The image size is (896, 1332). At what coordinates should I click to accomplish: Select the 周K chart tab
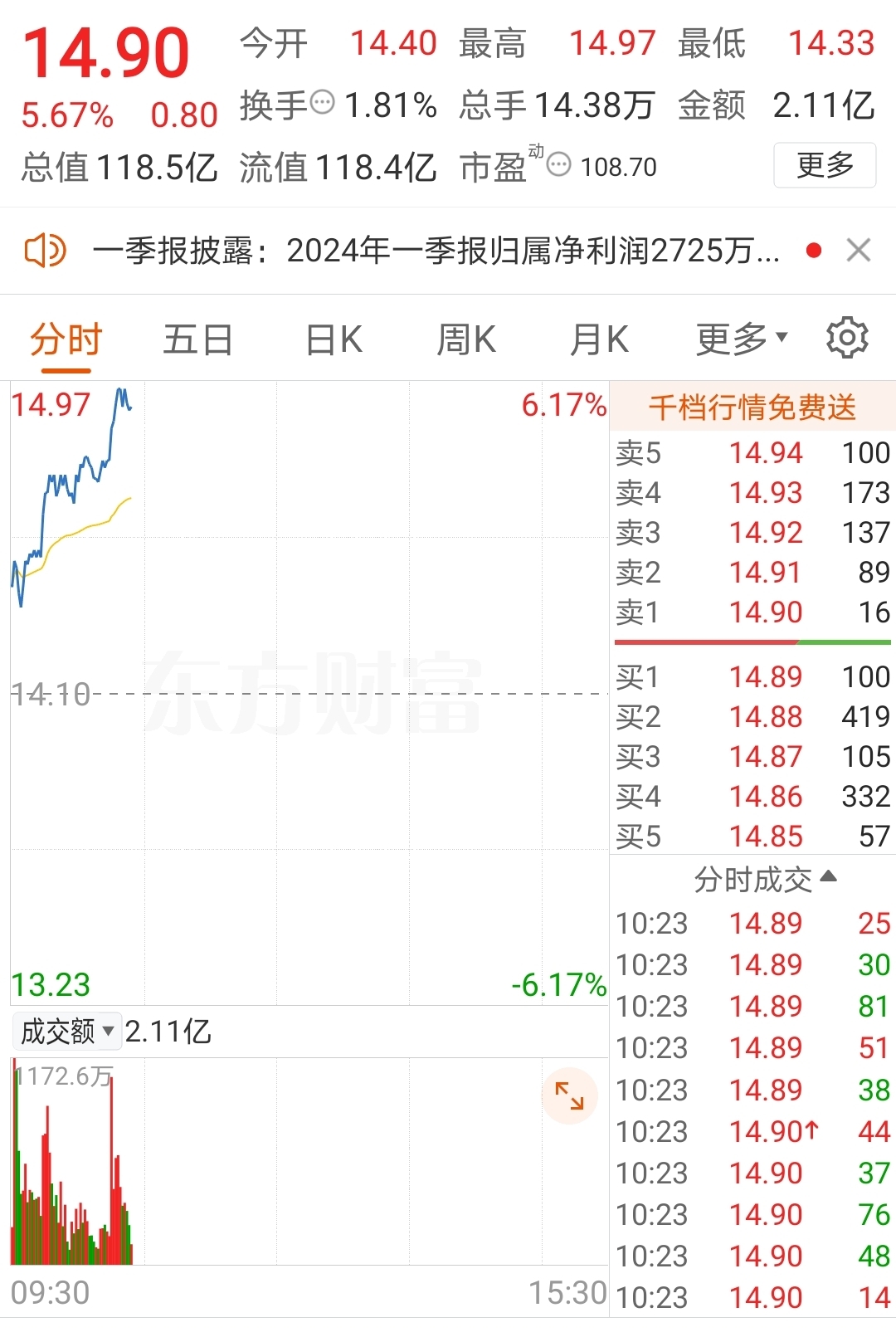466,339
